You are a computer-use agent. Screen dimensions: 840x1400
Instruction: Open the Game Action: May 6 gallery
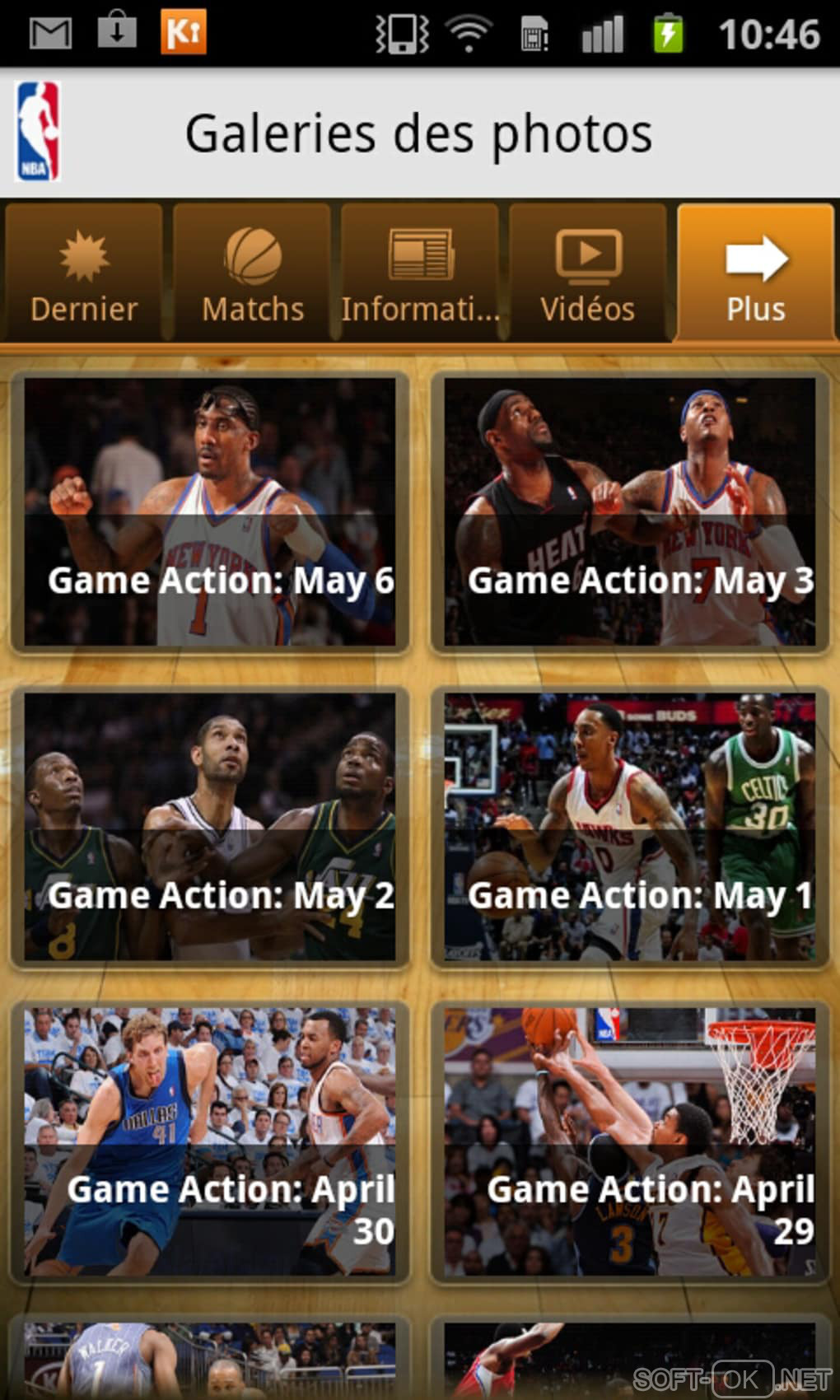pyautogui.click(x=210, y=512)
